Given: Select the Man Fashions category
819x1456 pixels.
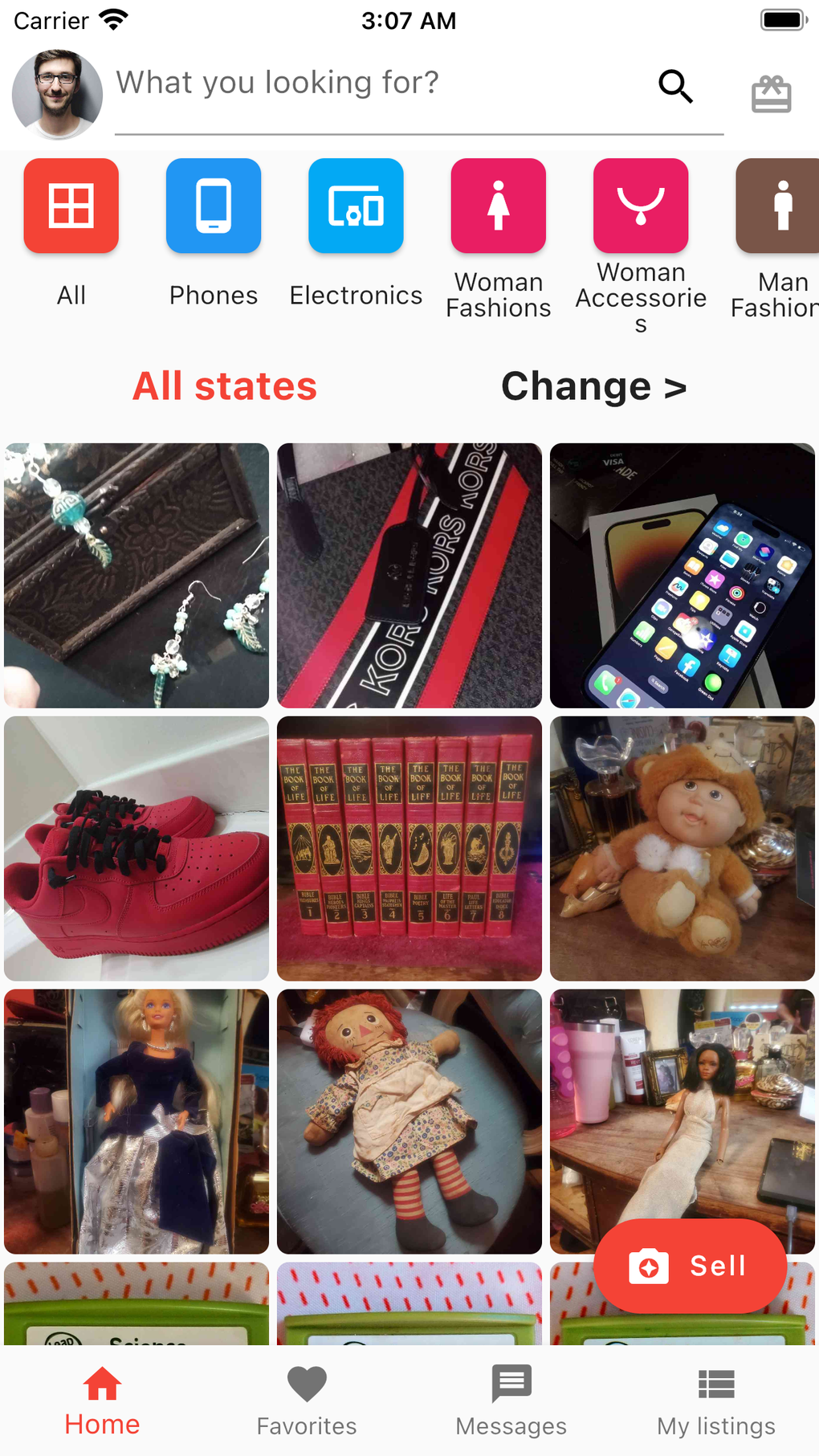Looking at the screenshot, I should (779, 206).
